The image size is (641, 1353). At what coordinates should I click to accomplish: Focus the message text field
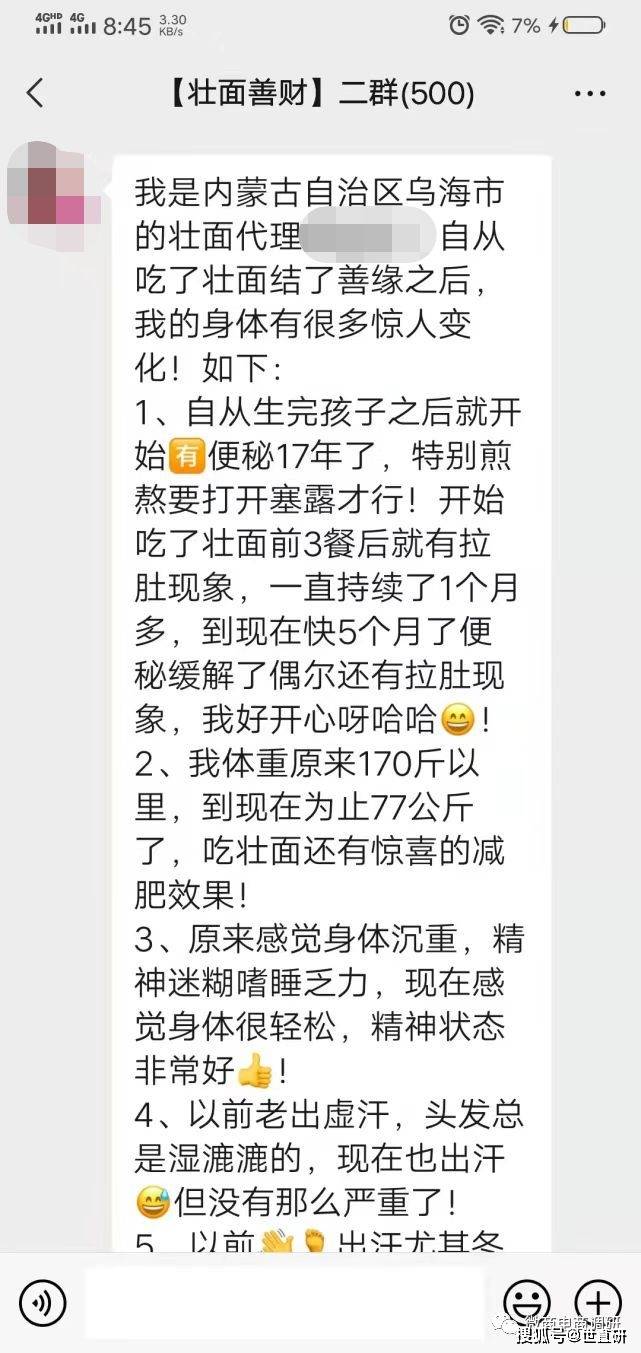[x=283, y=1302]
